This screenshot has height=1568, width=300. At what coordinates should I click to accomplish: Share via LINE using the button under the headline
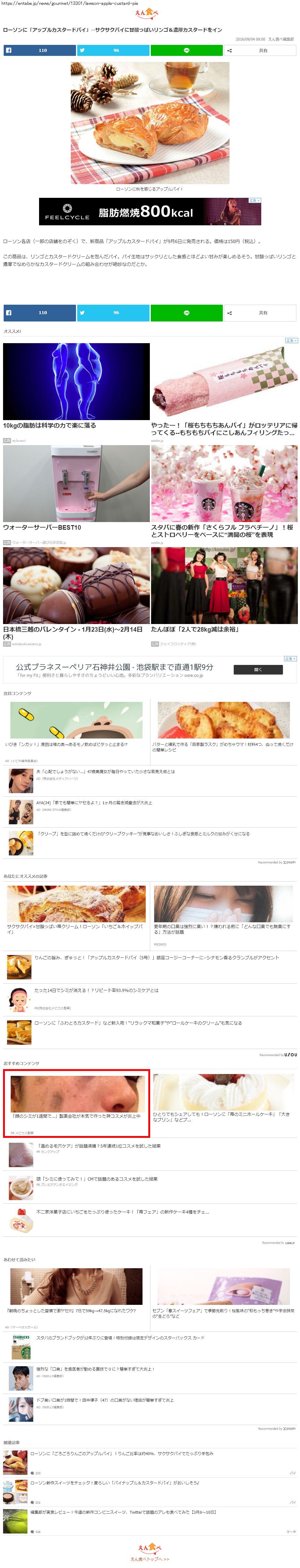tap(186, 50)
